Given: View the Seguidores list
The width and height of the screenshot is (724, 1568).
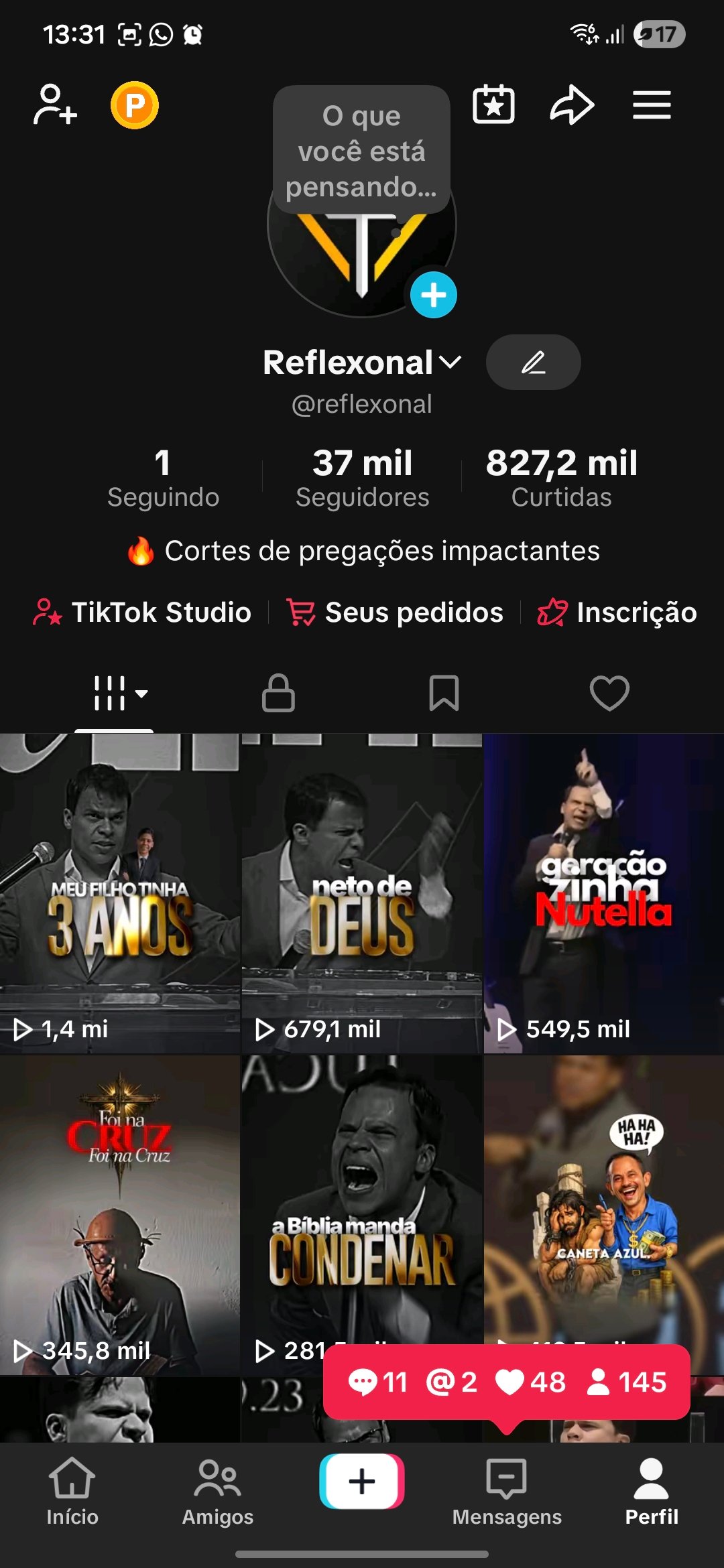Looking at the screenshot, I should (x=362, y=477).
